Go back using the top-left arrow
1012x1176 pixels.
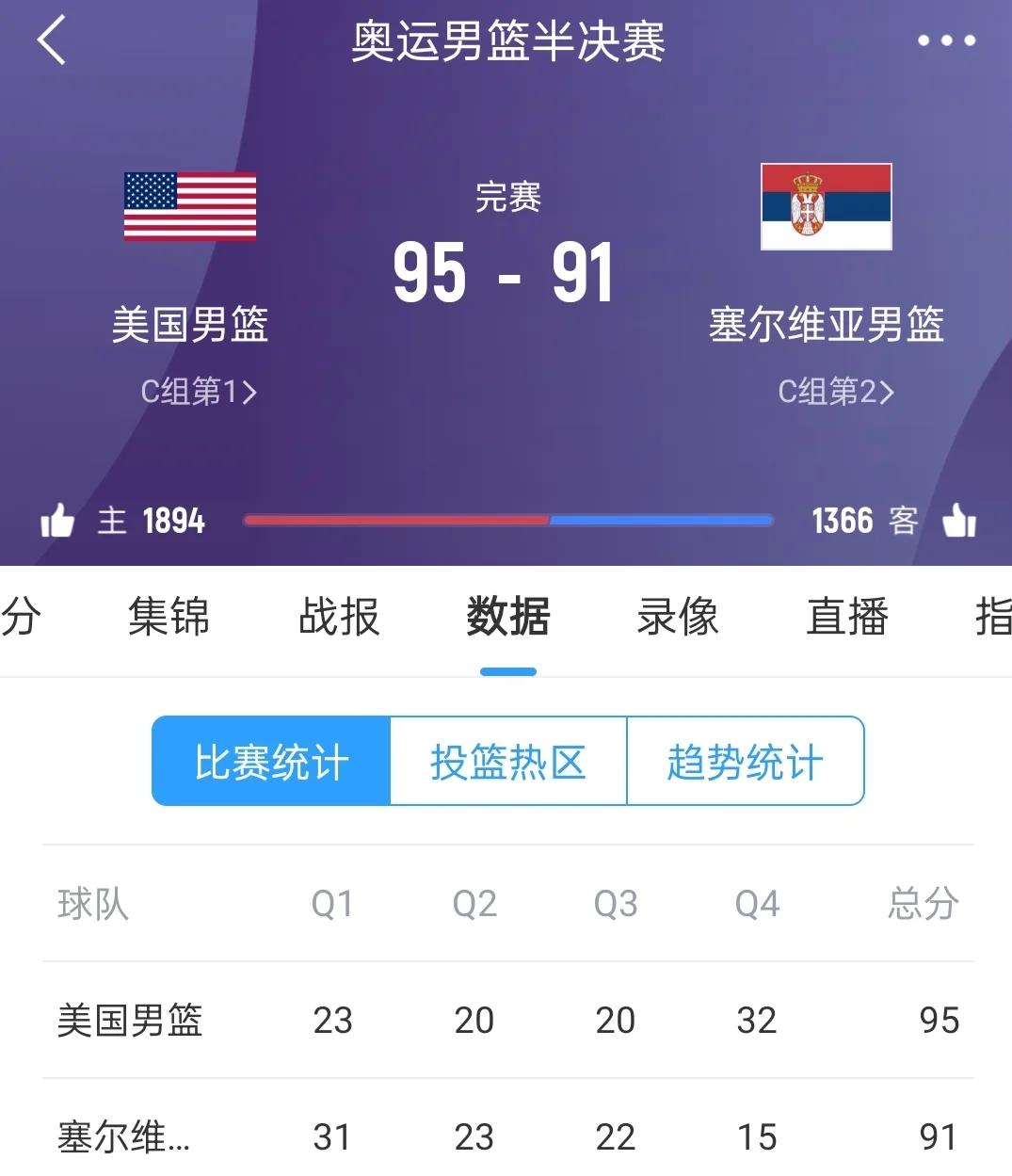pyautogui.click(x=52, y=40)
